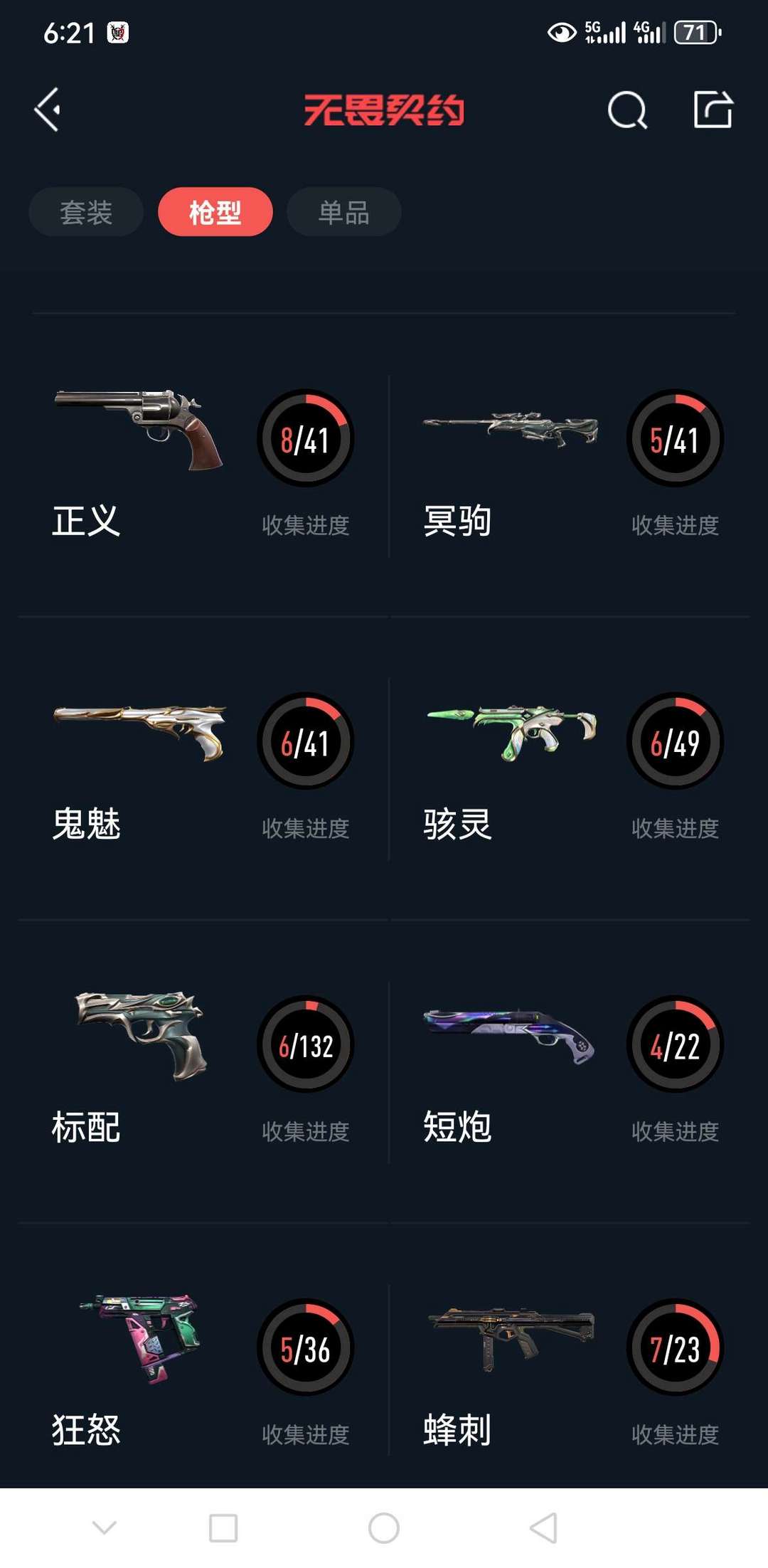This screenshot has width=768, height=1568.
Task: Tap the share icon in the header
Action: coord(713,110)
